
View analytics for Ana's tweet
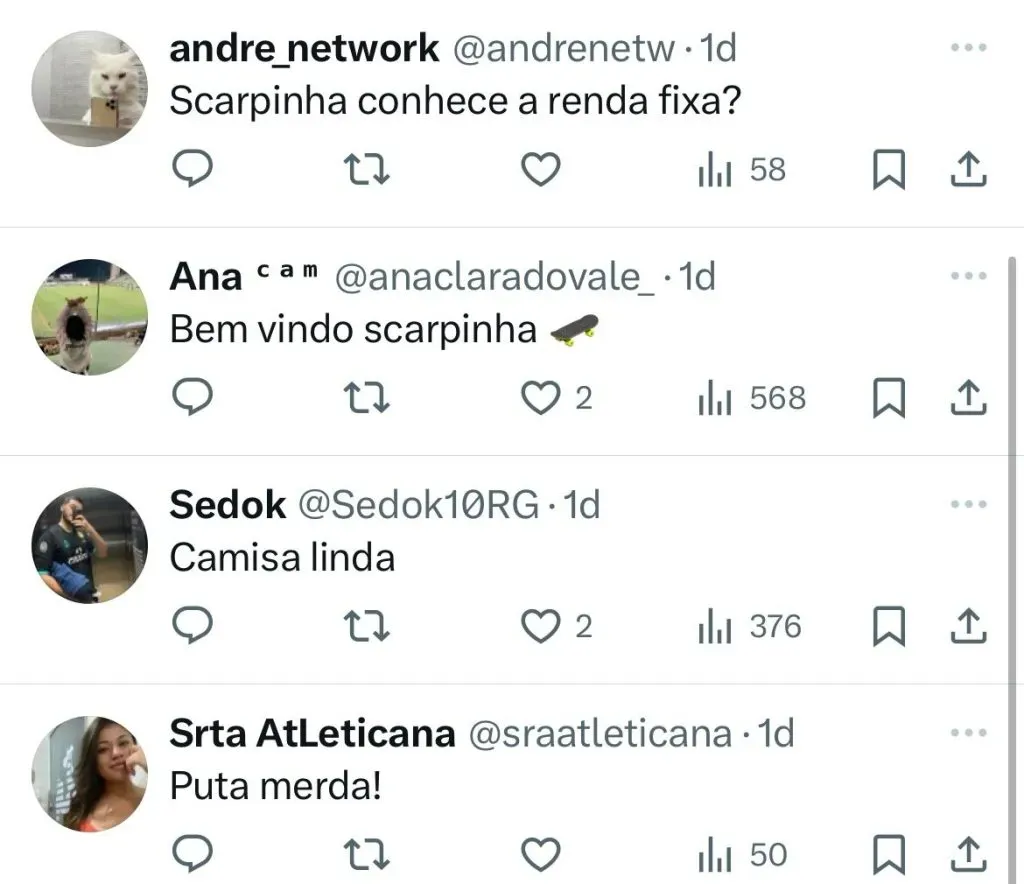tap(750, 399)
